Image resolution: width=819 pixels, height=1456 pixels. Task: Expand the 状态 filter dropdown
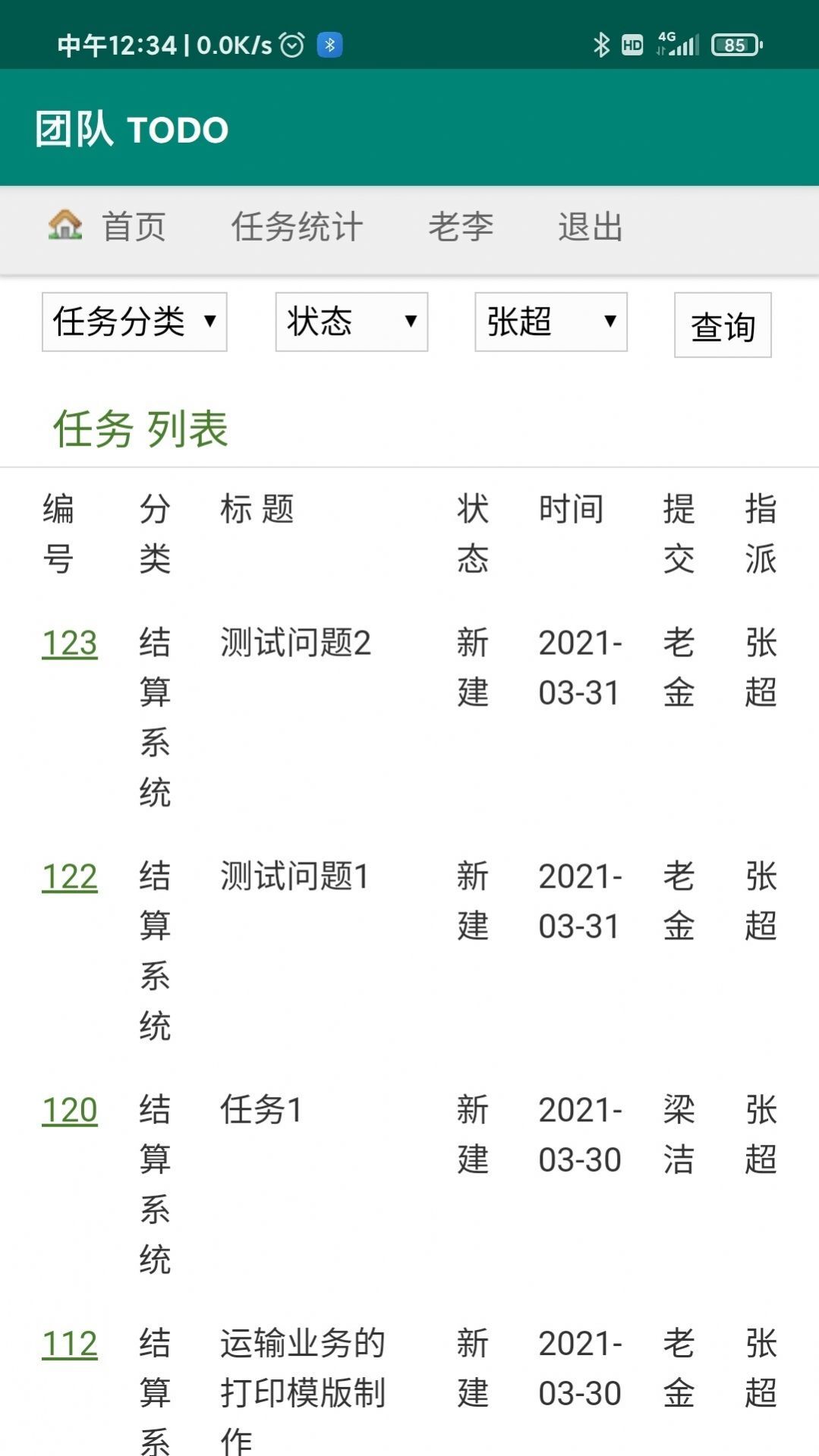pyautogui.click(x=351, y=322)
